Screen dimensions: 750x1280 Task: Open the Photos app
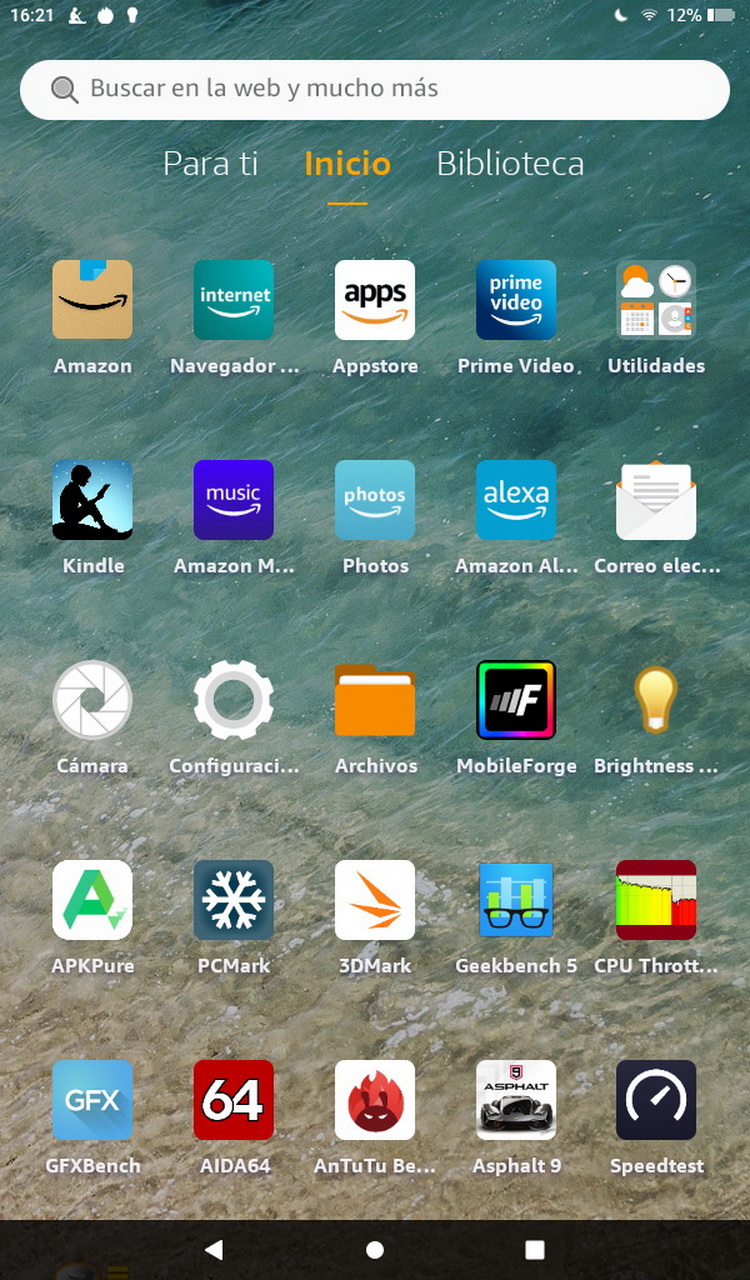375,500
